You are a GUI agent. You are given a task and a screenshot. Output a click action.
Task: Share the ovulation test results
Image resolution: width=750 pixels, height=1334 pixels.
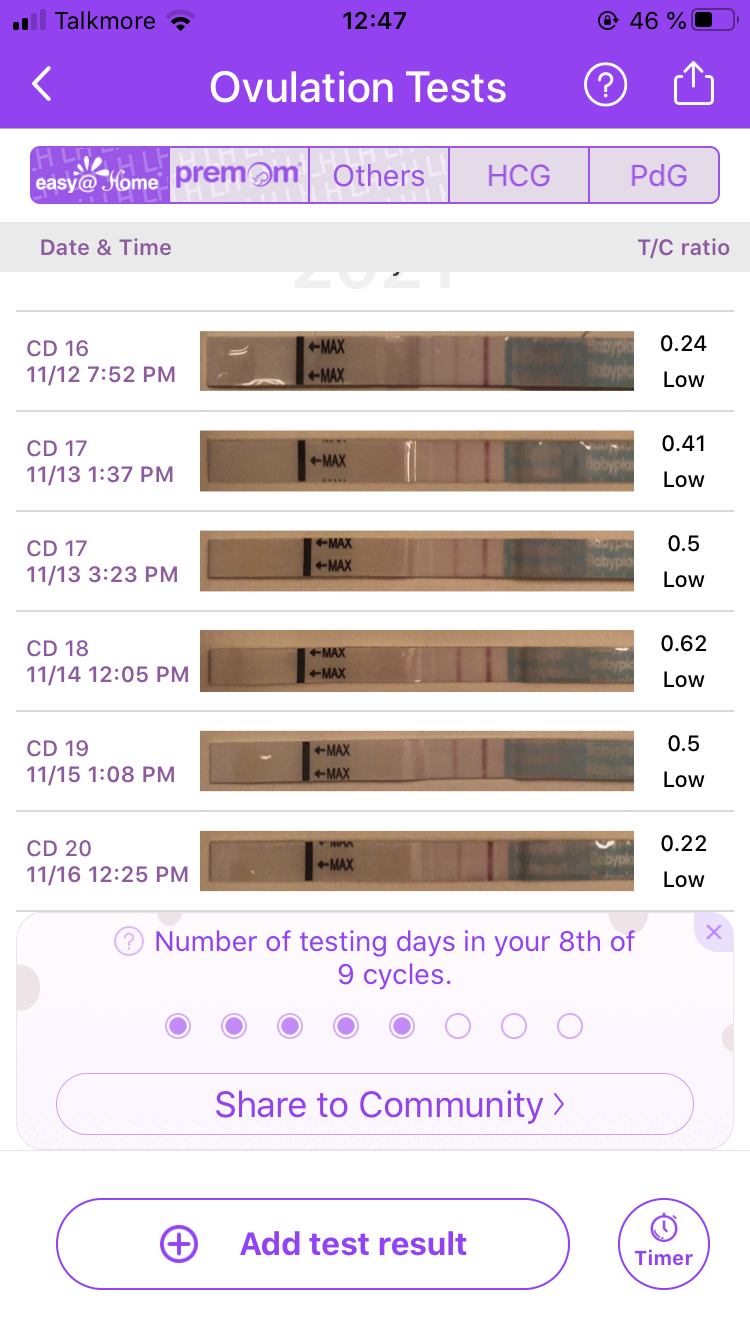click(x=694, y=86)
